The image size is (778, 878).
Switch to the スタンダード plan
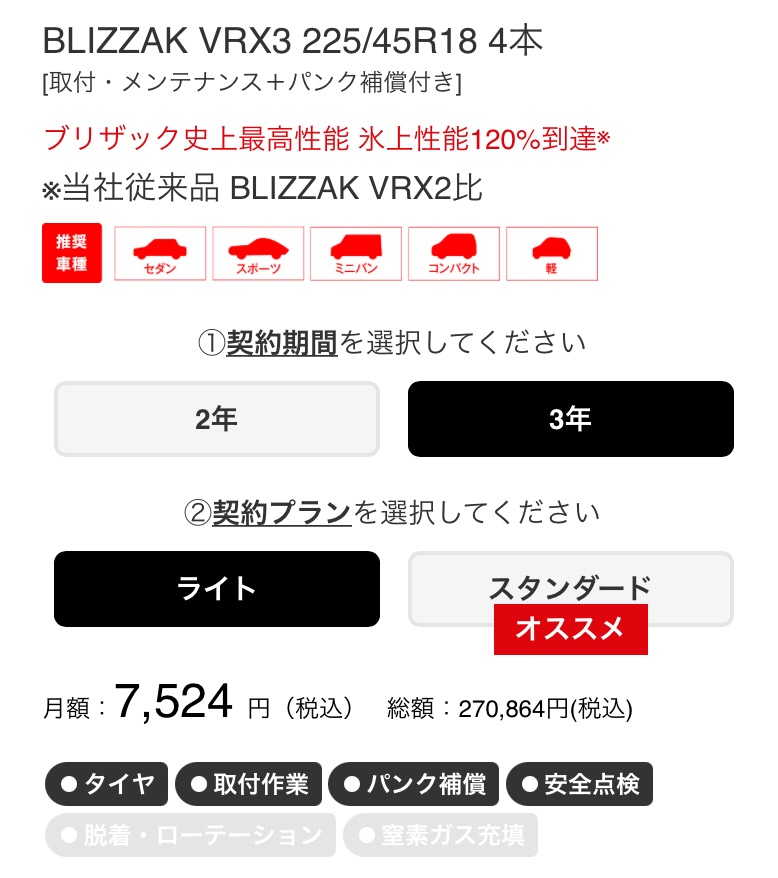tap(570, 586)
